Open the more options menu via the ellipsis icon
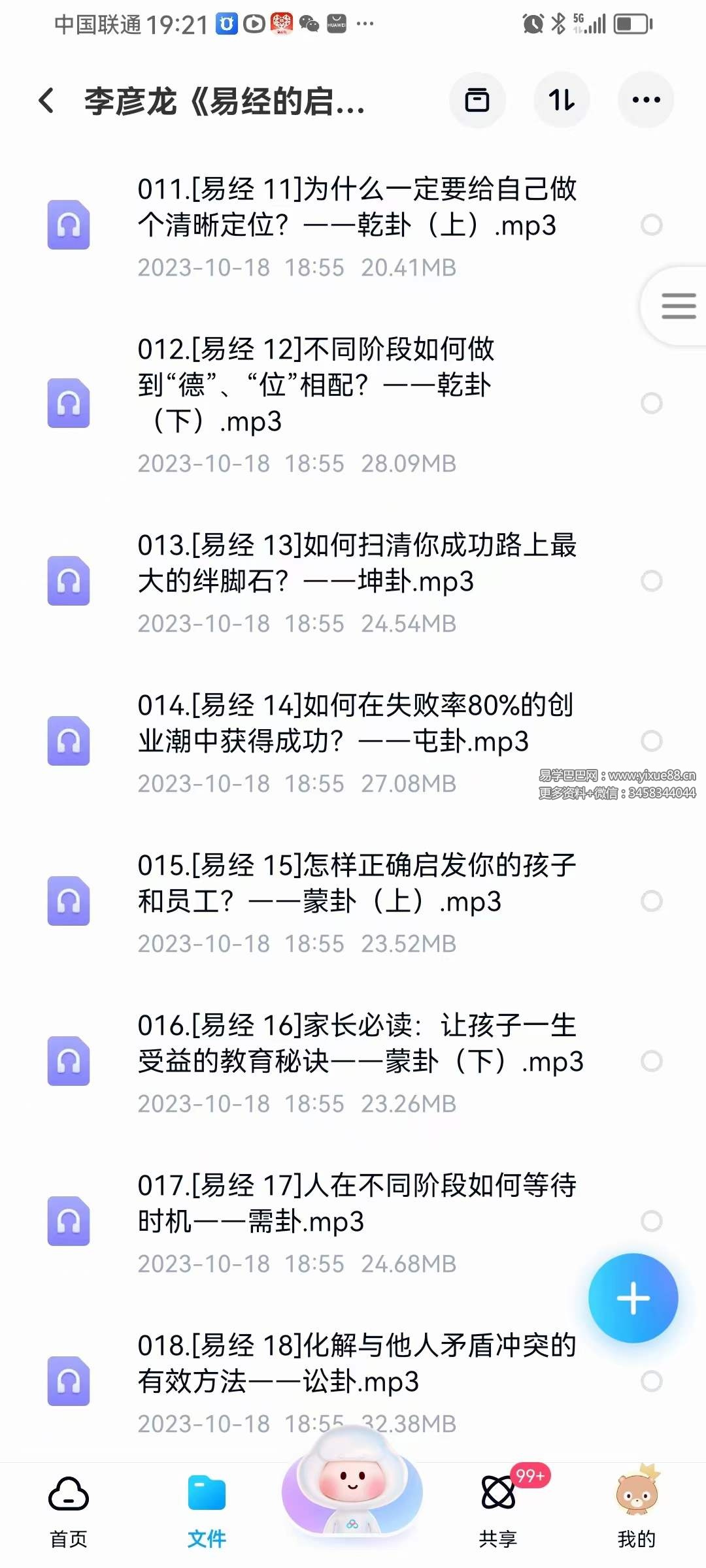The height and width of the screenshot is (1568, 706). click(x=645, y=99)
